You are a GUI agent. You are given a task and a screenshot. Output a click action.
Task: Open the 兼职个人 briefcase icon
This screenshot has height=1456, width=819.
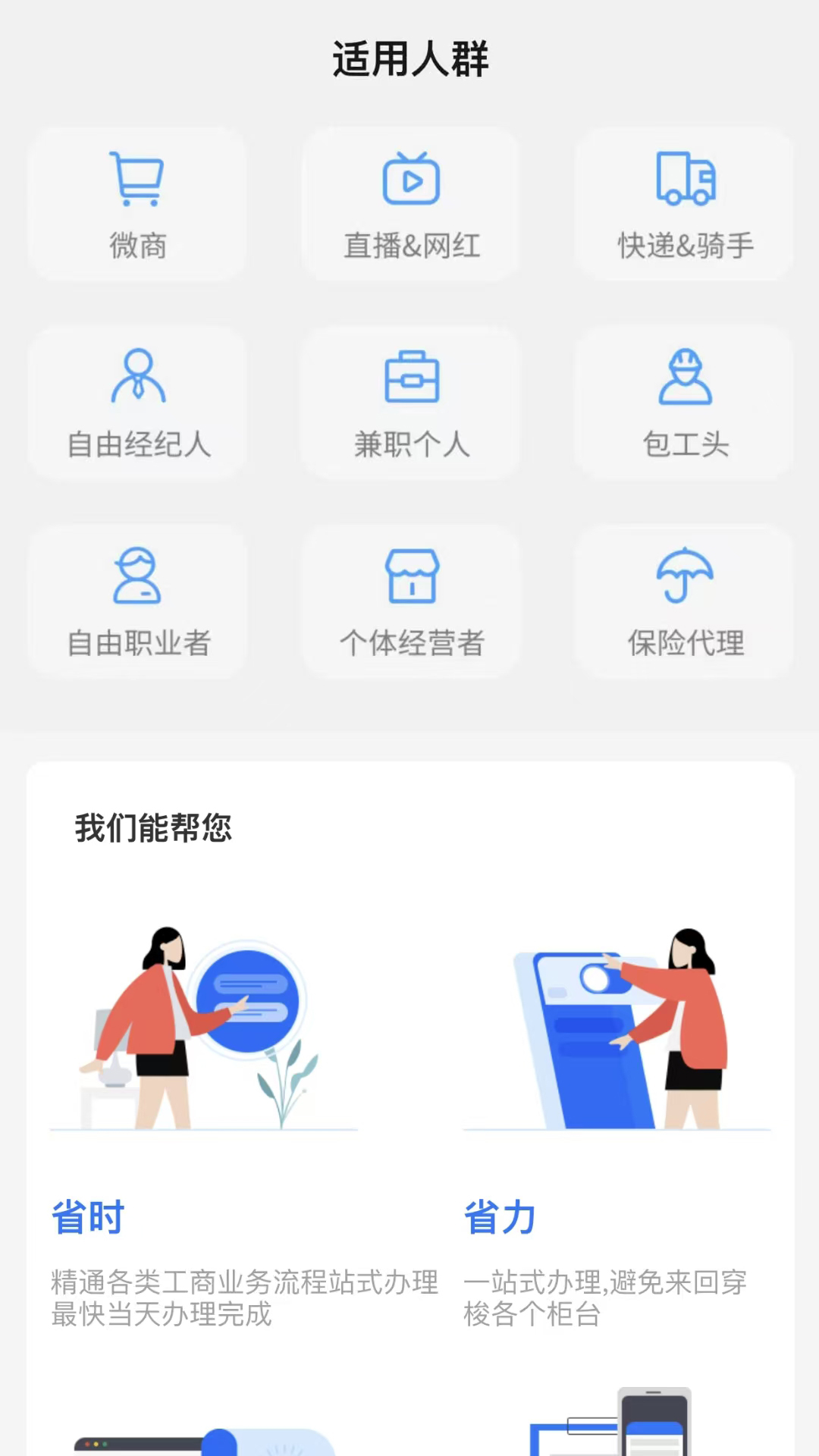point(409,377)
